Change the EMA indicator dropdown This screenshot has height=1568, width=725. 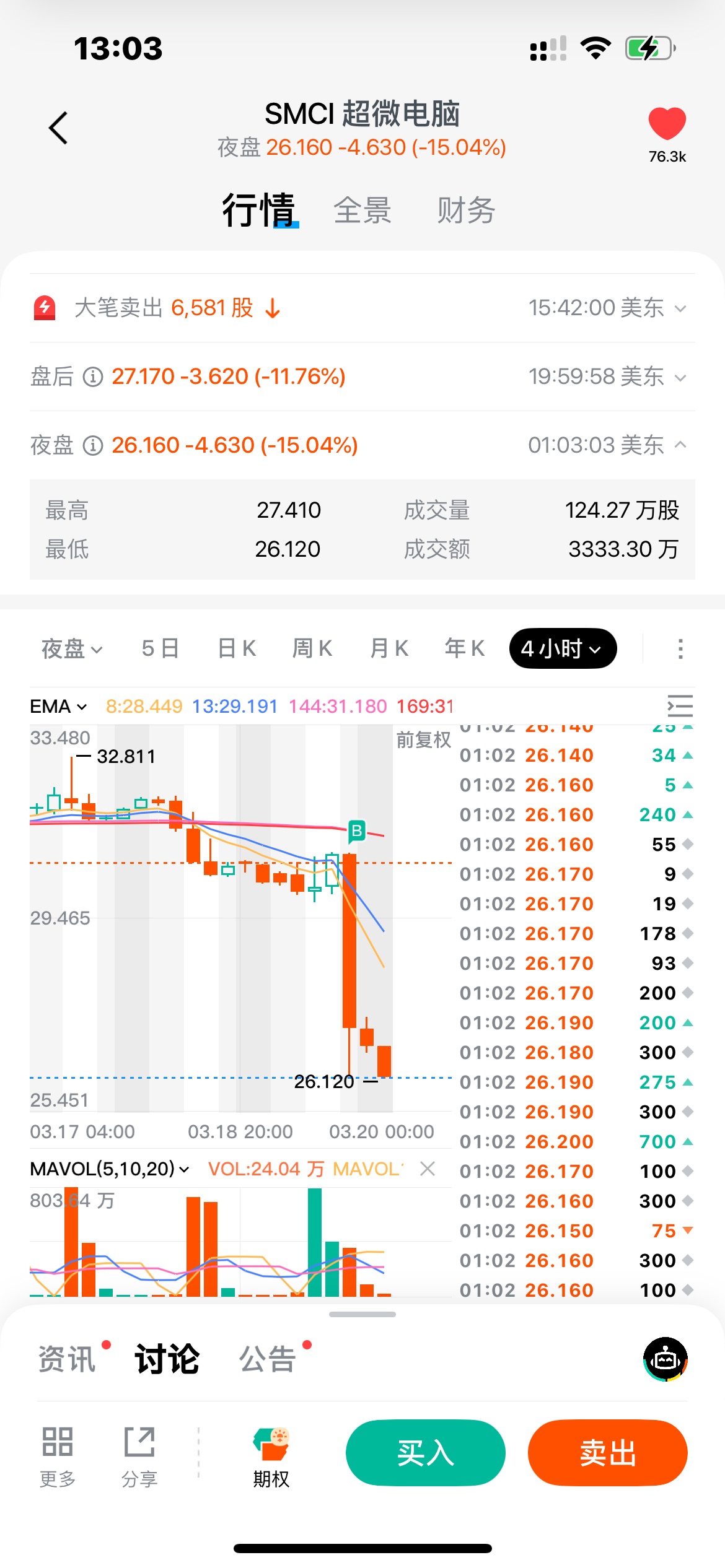[59, 707]
